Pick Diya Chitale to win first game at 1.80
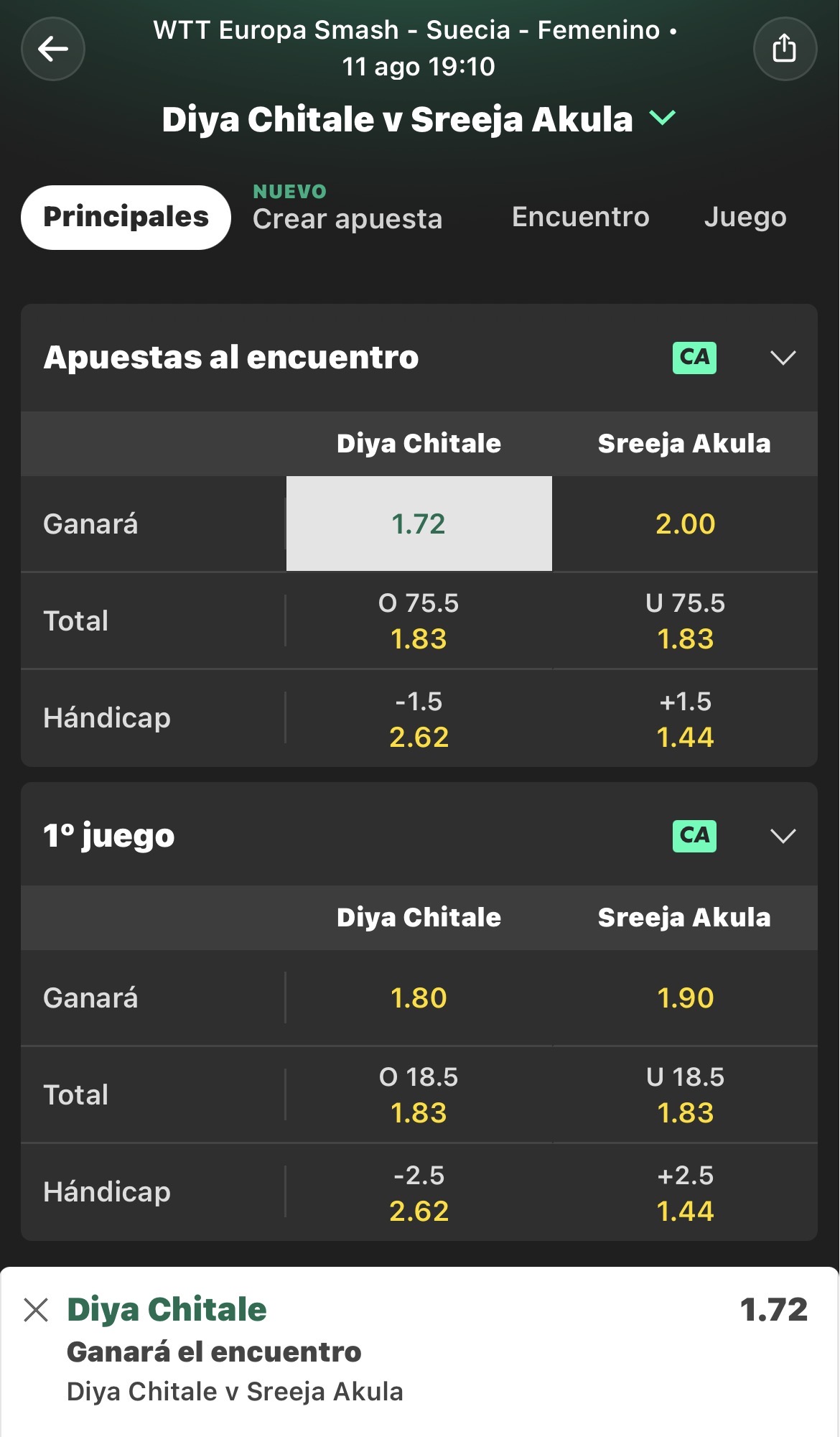Viewport: 840px width, 1437px height. tap(419, 997)
